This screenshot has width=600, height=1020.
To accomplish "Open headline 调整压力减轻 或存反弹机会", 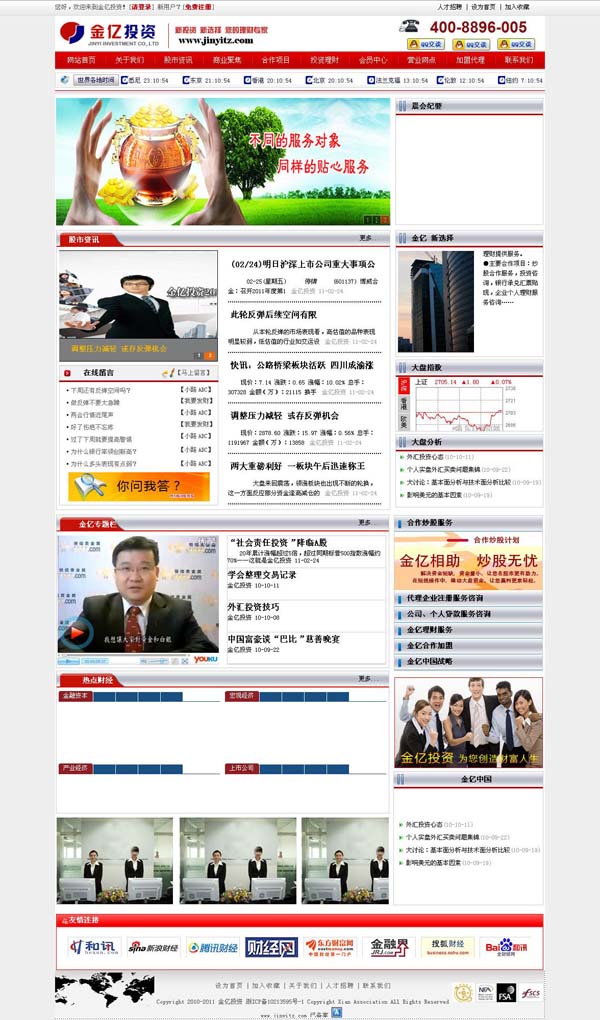I will coord(284,415).
